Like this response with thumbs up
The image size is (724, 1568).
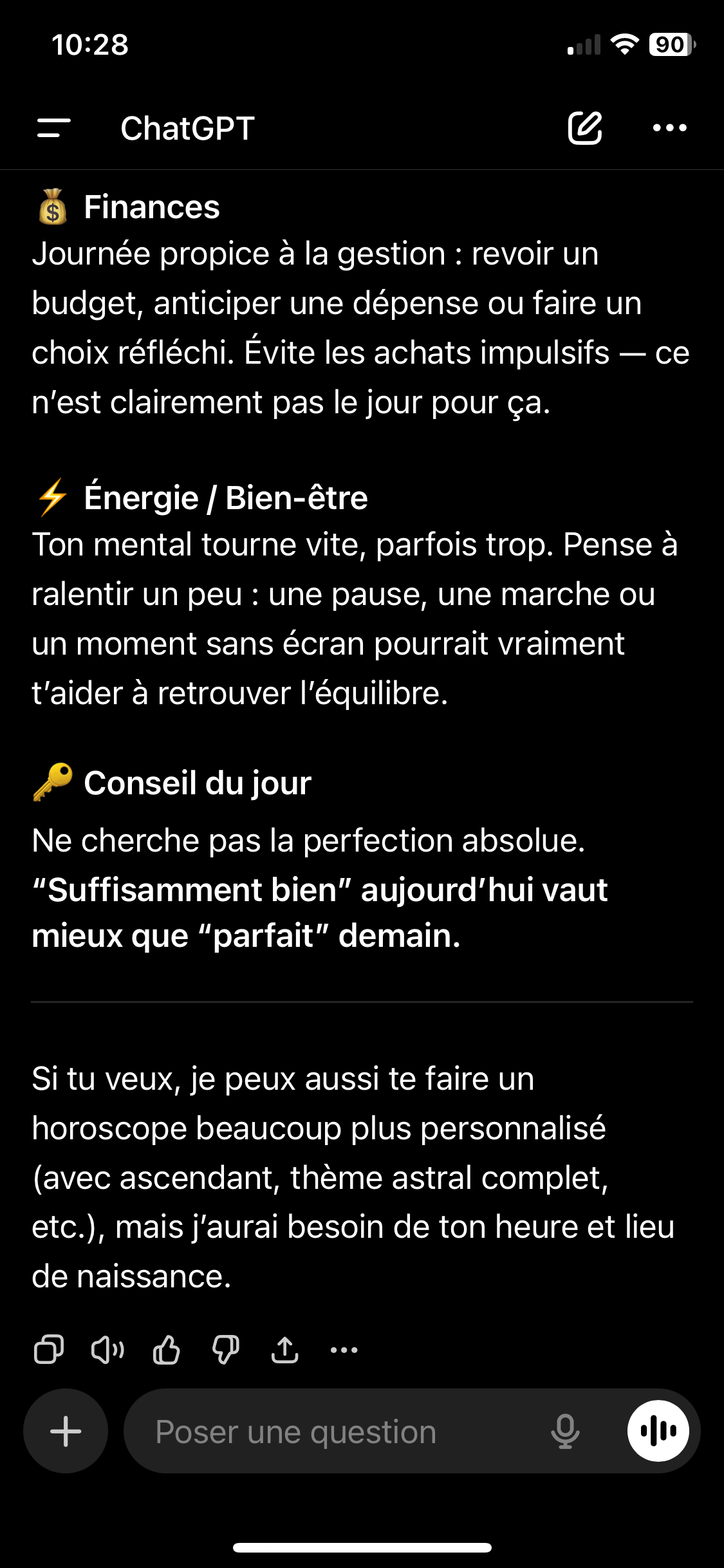click(167, 1350)
